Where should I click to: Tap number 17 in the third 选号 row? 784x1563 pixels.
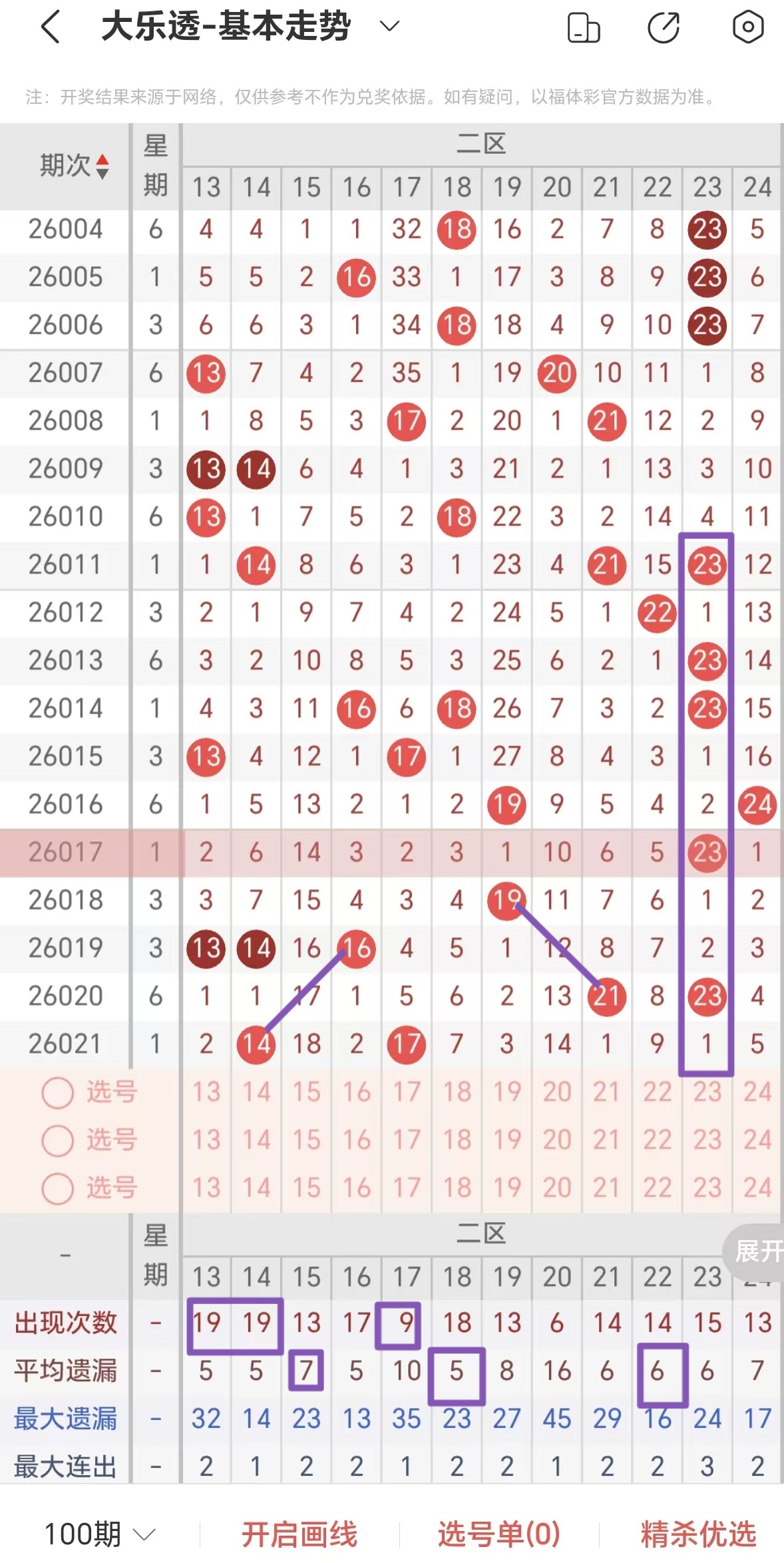coord(406,1188)
